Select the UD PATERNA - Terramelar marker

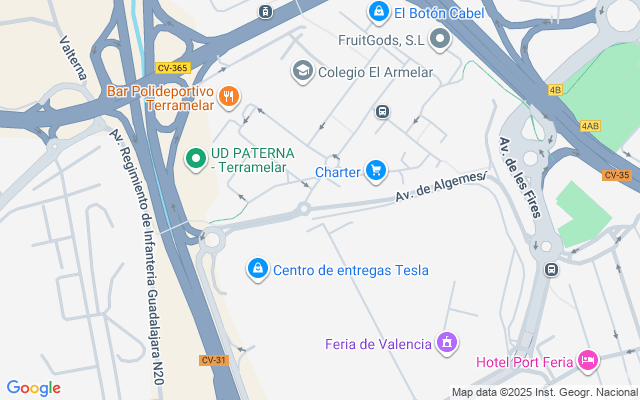pos(197,158)
